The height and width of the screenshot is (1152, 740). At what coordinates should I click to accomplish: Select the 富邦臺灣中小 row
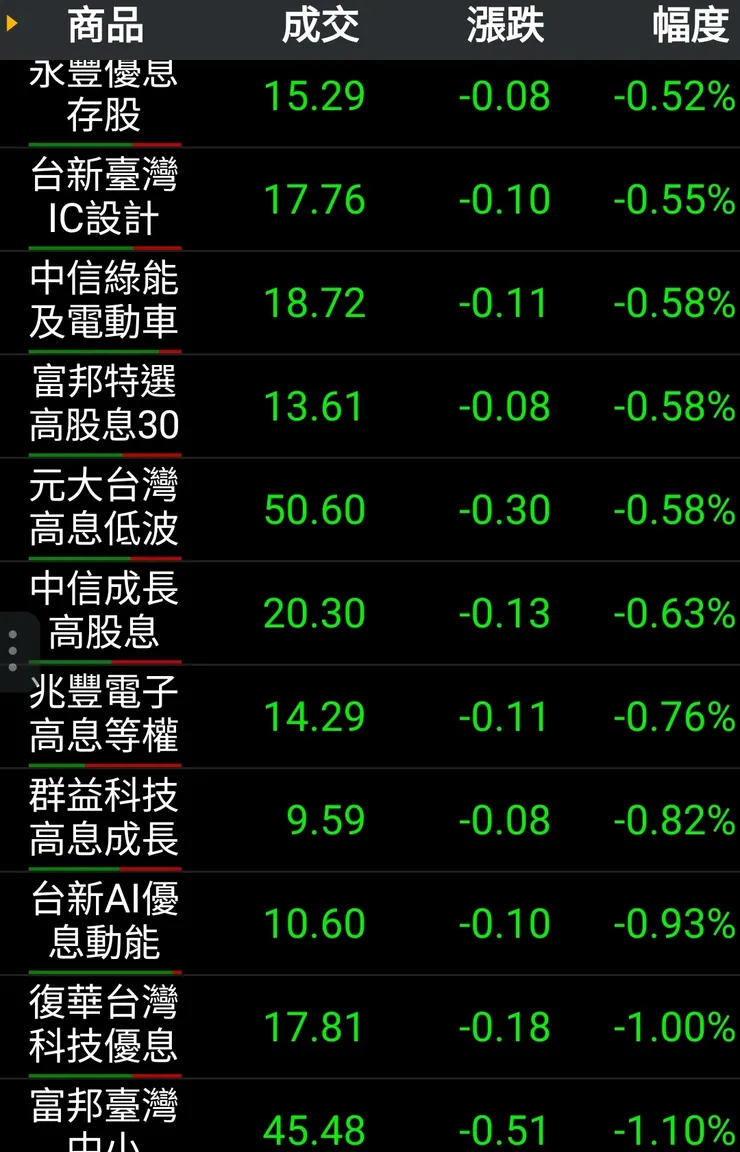pos(103,1118)
